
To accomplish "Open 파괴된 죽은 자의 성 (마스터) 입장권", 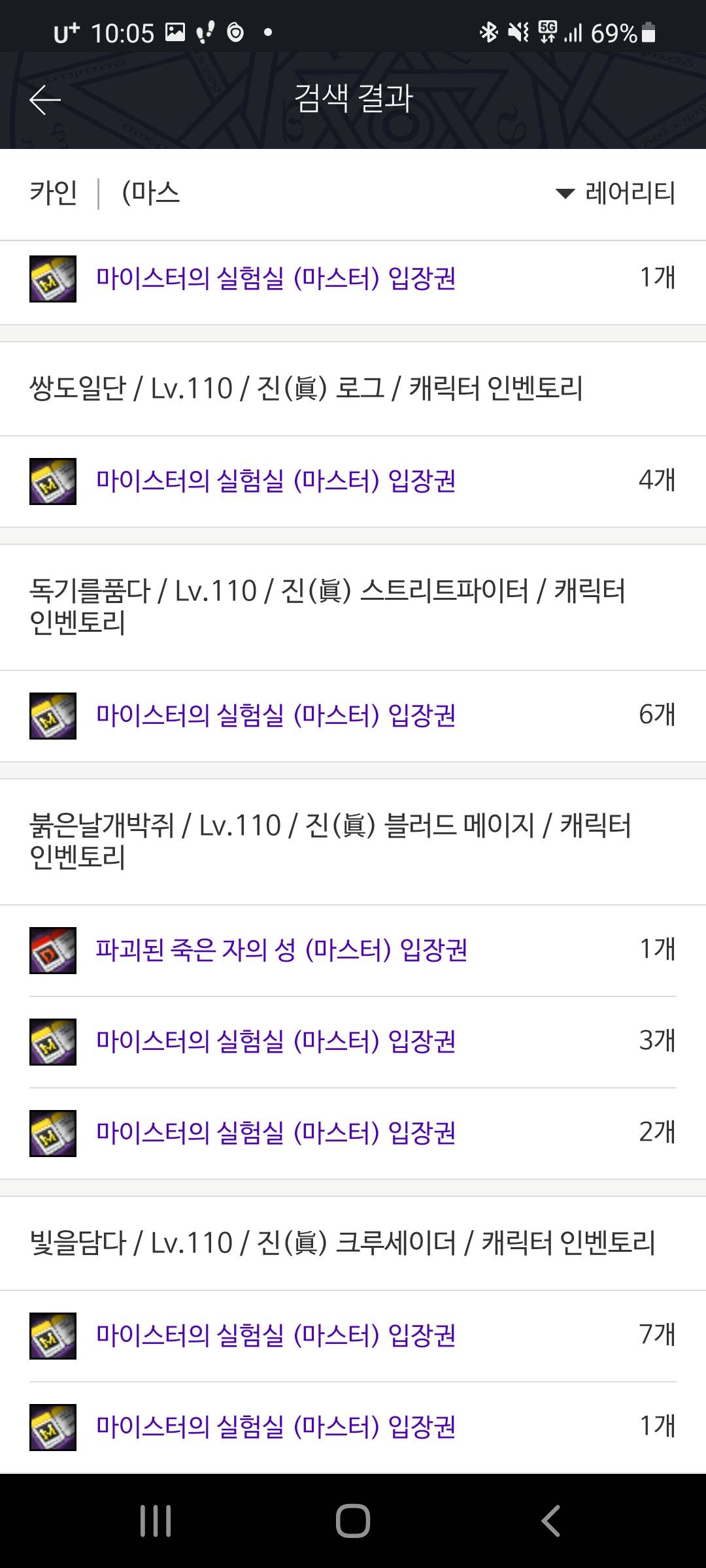I will (x=281, y=951).
